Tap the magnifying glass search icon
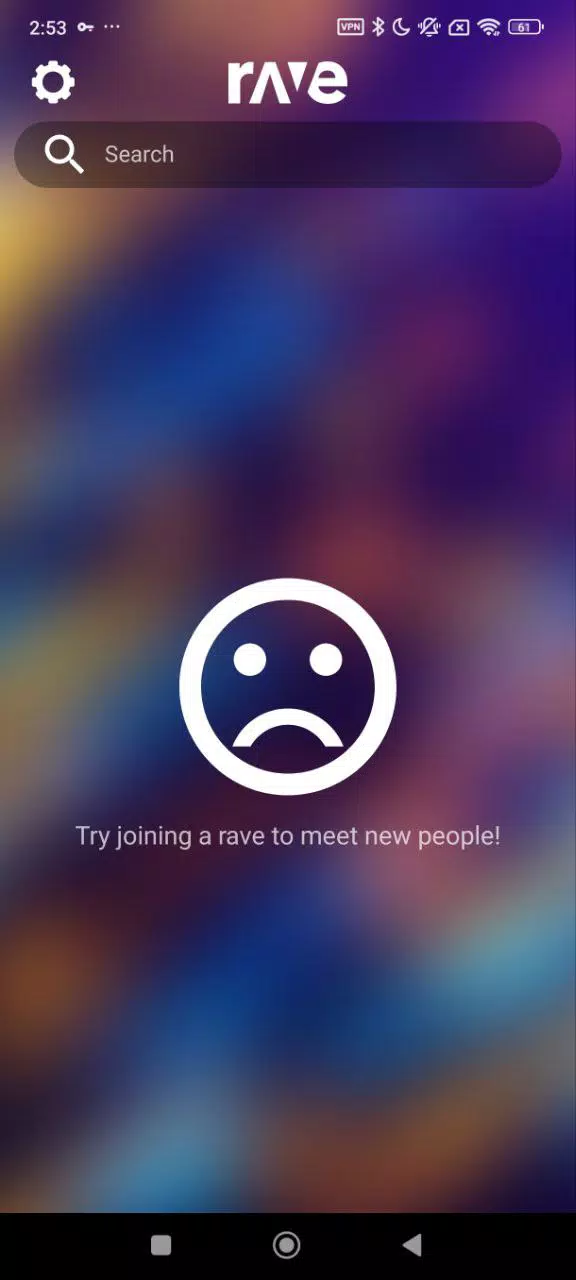576x1280 pixels. pyautogui.click(x=64, y=154)
